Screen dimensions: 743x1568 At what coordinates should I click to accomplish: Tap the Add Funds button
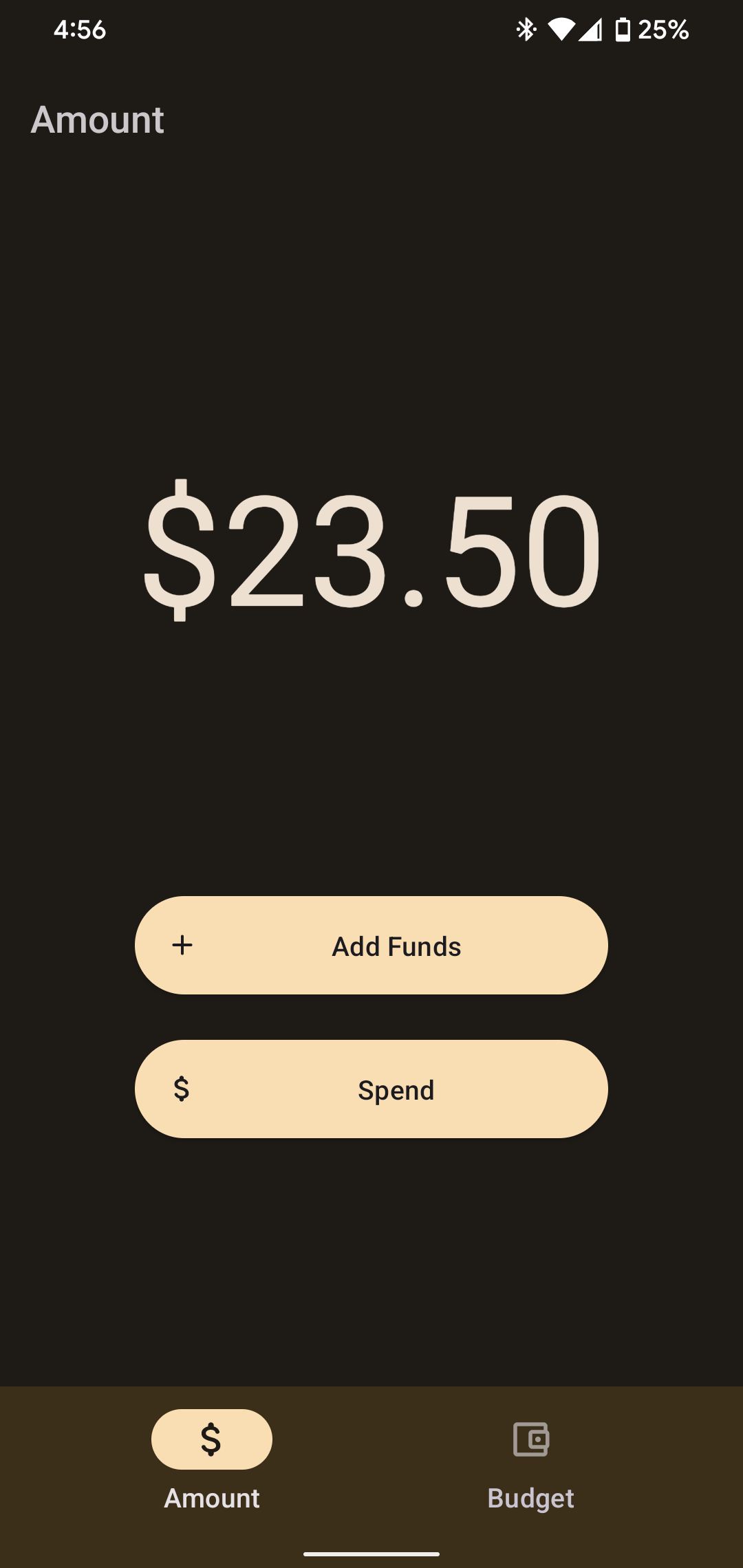(x=371, y=945)
